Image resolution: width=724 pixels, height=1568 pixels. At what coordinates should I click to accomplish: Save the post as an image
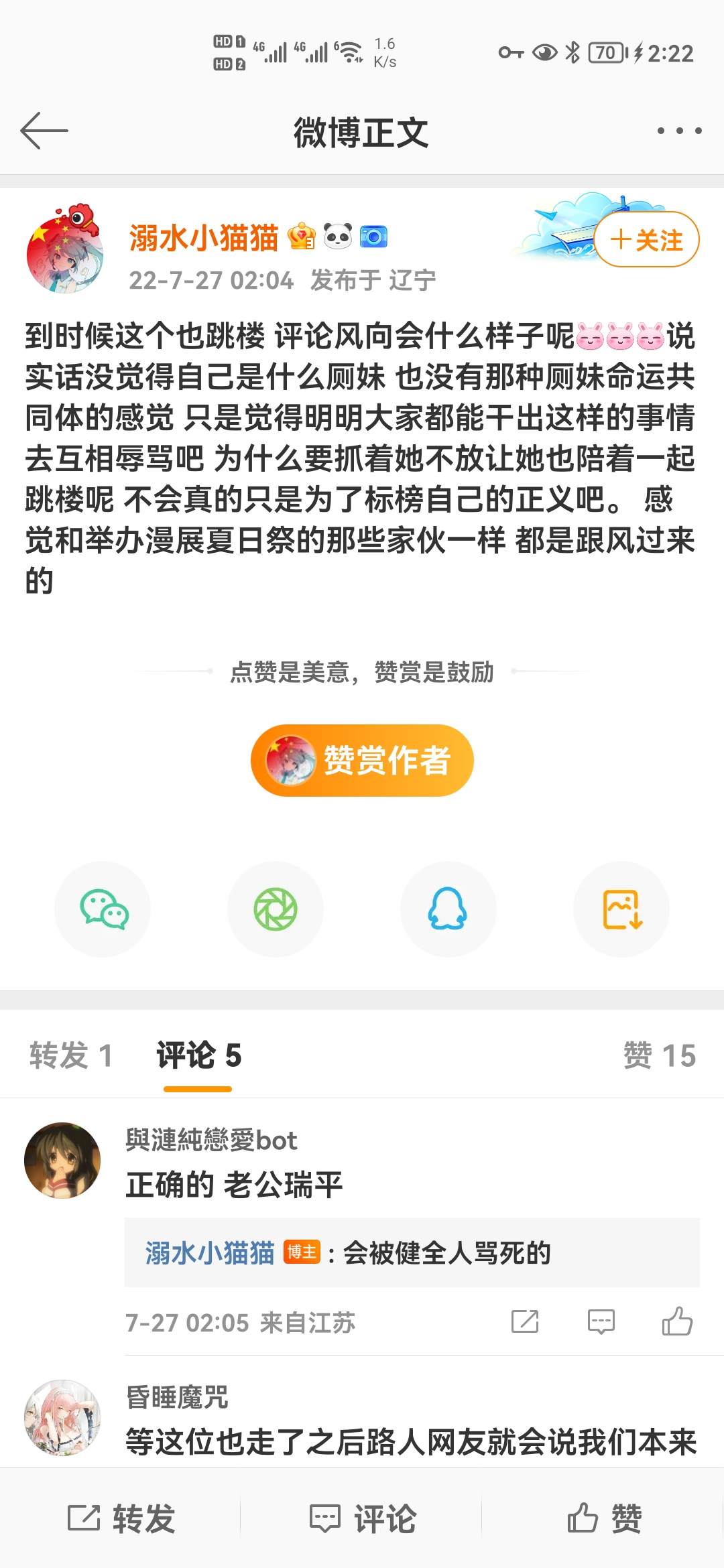tap(621, 909)
